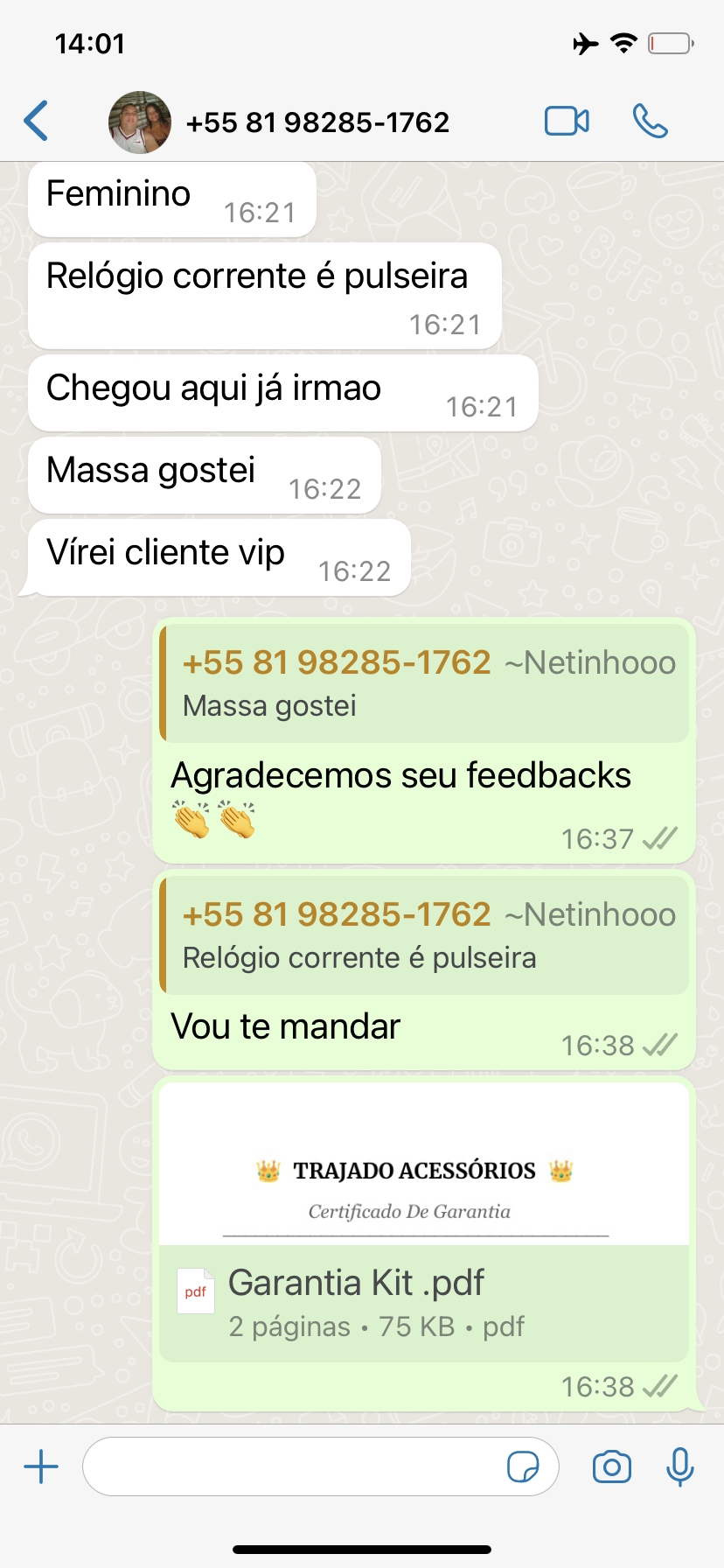Open contact info for +55 81 98285-1762
The height and width of the screenshot is (1568, 724).
click(317, 122)
